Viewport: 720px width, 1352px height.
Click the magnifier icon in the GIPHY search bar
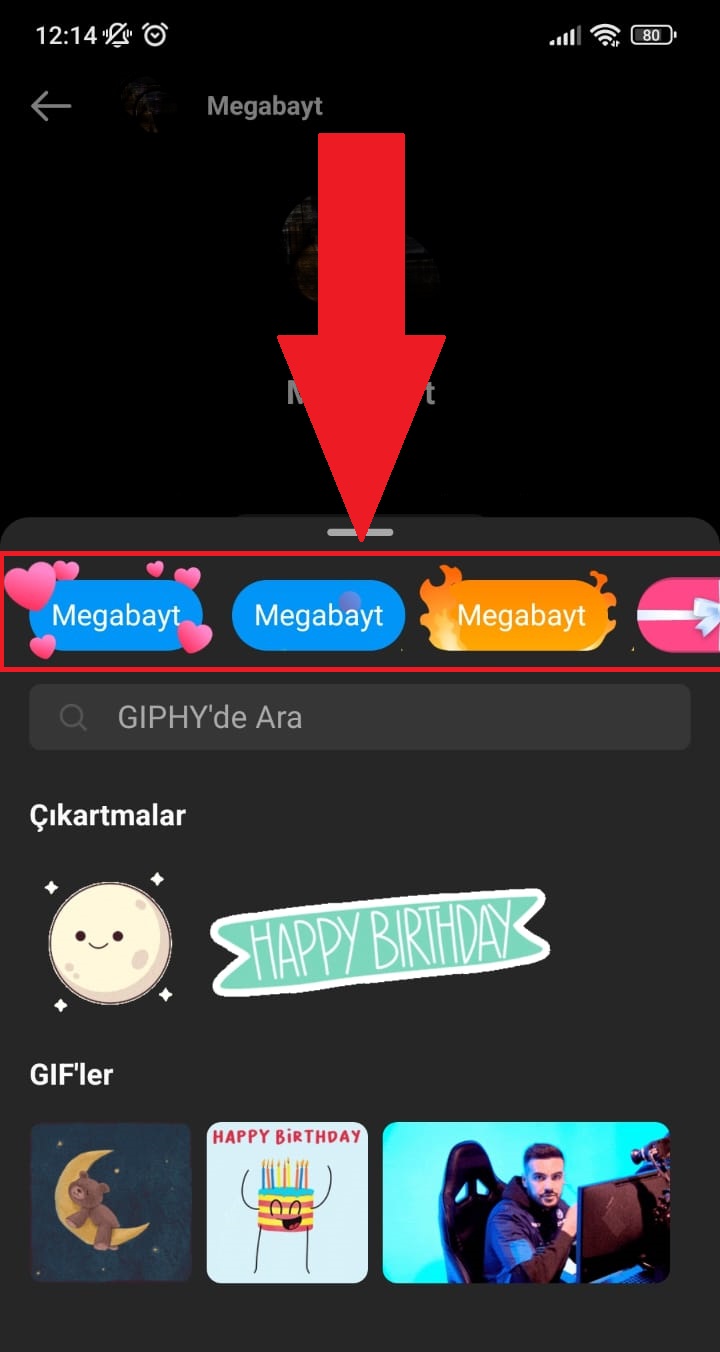coord(71,717)
